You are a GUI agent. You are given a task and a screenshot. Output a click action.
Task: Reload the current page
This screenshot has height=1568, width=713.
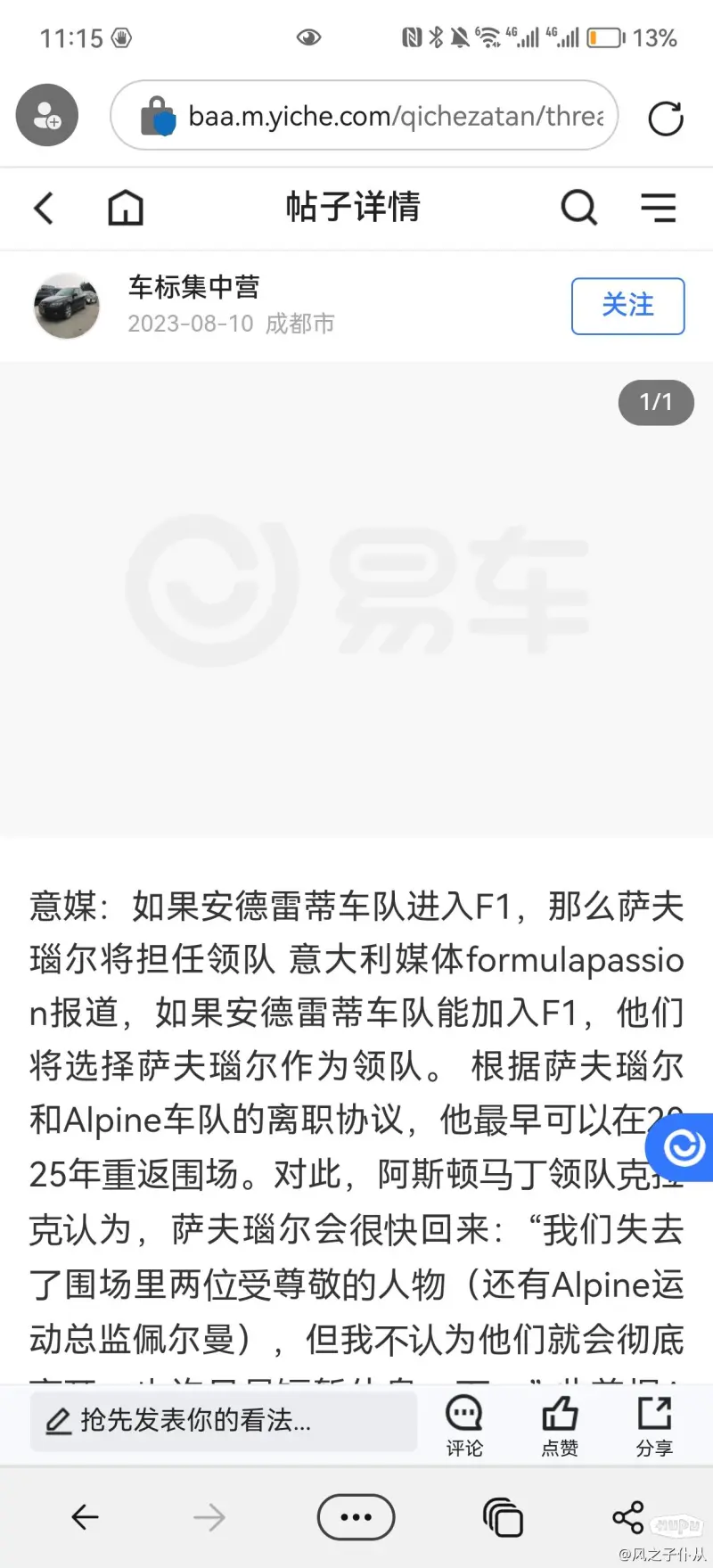(x=665, y=118)
